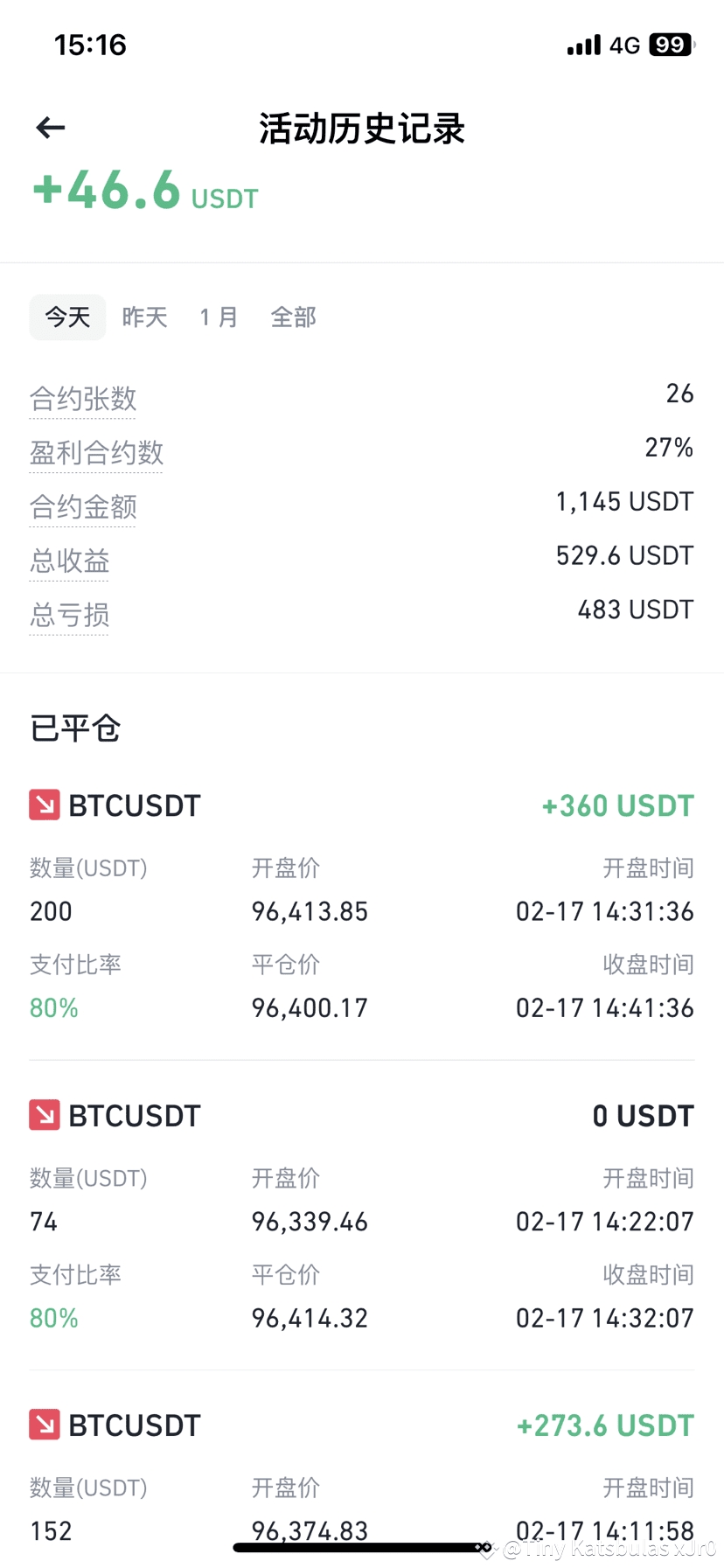The width and height of the screenshot is (724, 1568).
Task: View info about 总收益
Action: (69, 561)
